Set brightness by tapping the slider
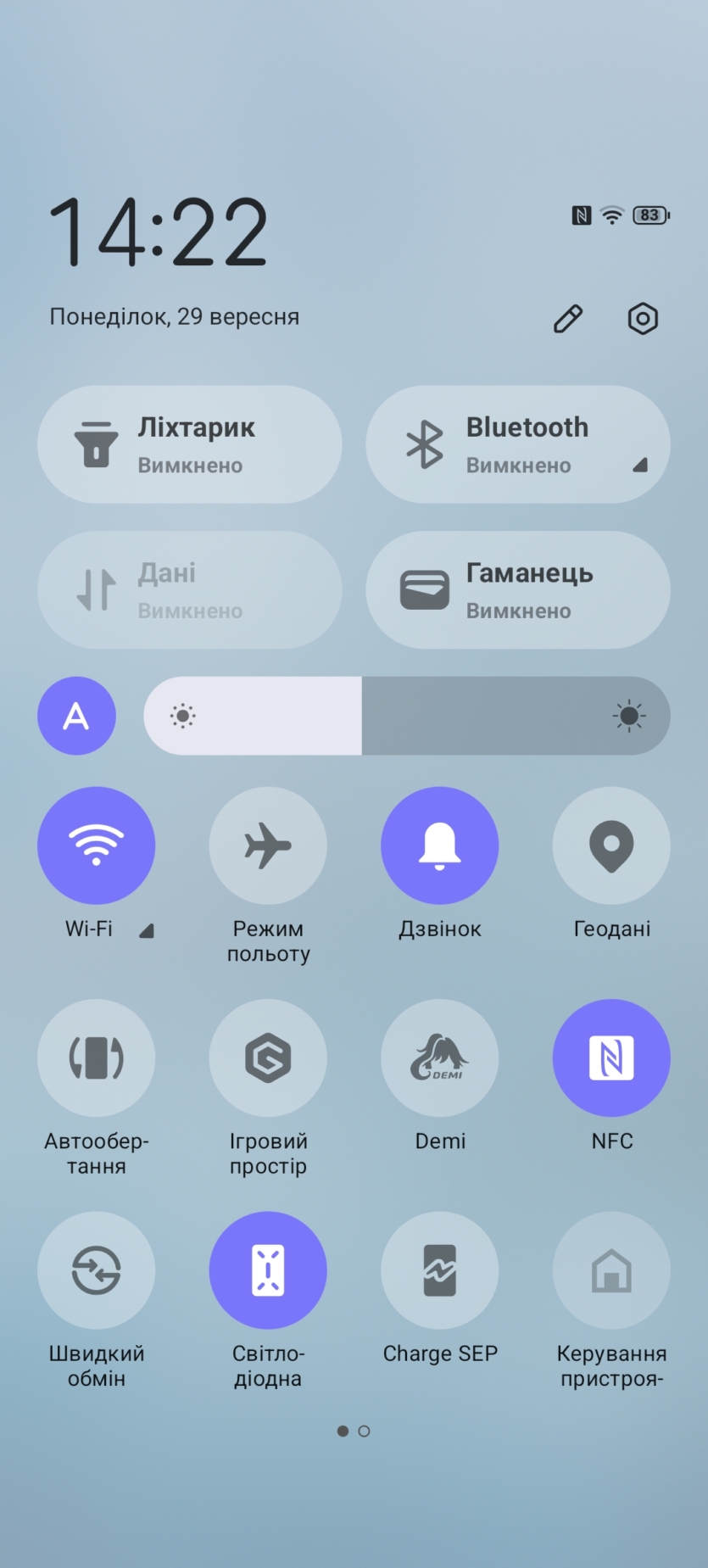The image size is (708, 1568). coord(407,716)
